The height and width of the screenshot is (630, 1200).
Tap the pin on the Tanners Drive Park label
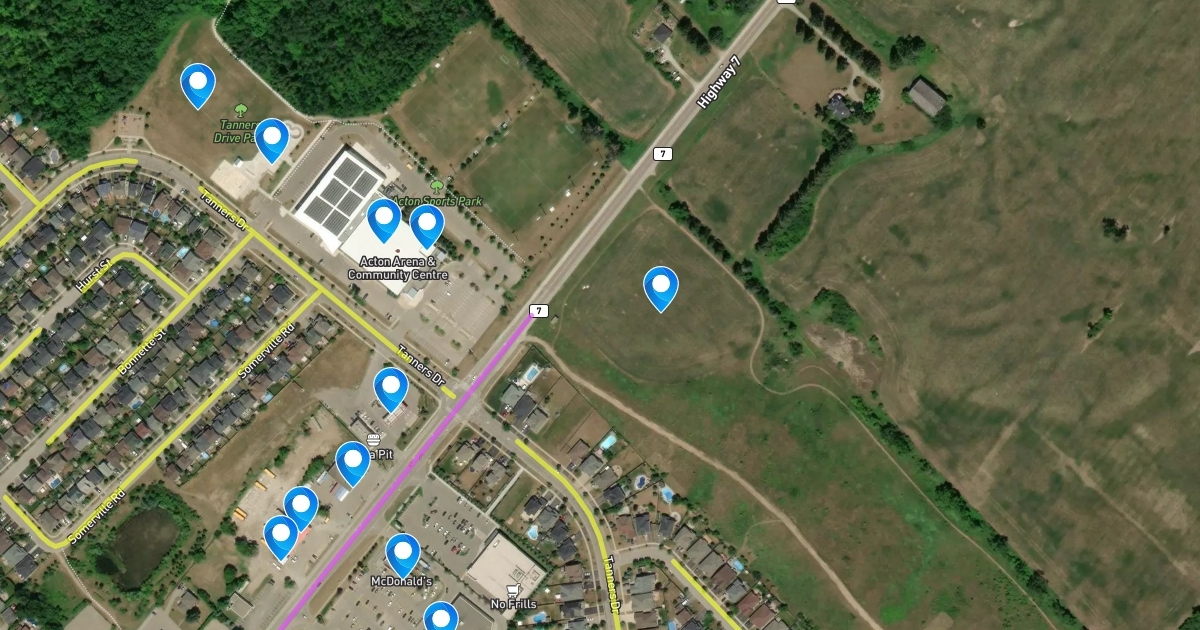point(271,139)
